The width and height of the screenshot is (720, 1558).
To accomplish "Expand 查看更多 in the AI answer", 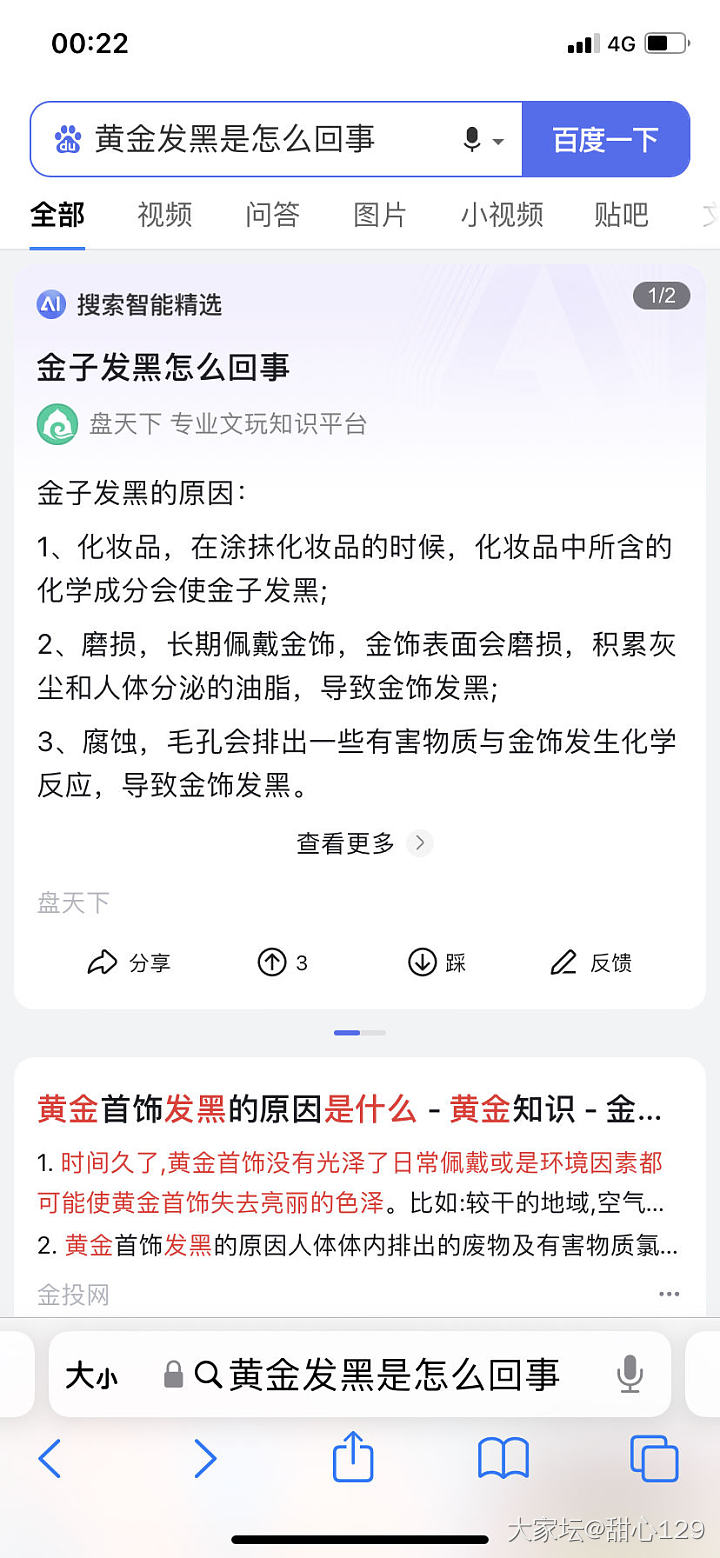I will (362, 843).
